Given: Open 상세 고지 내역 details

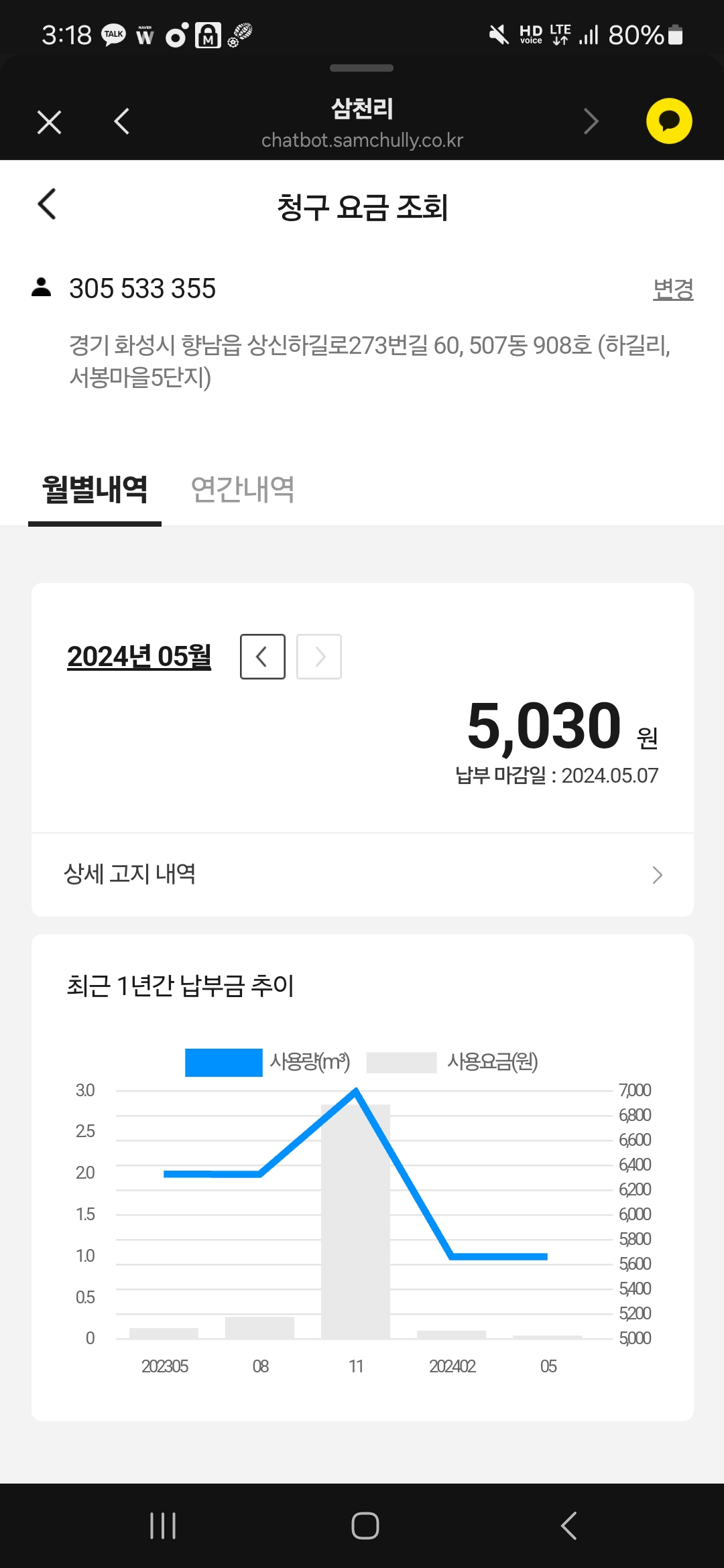Looking at the screenshot, I should tap(363, 874).
